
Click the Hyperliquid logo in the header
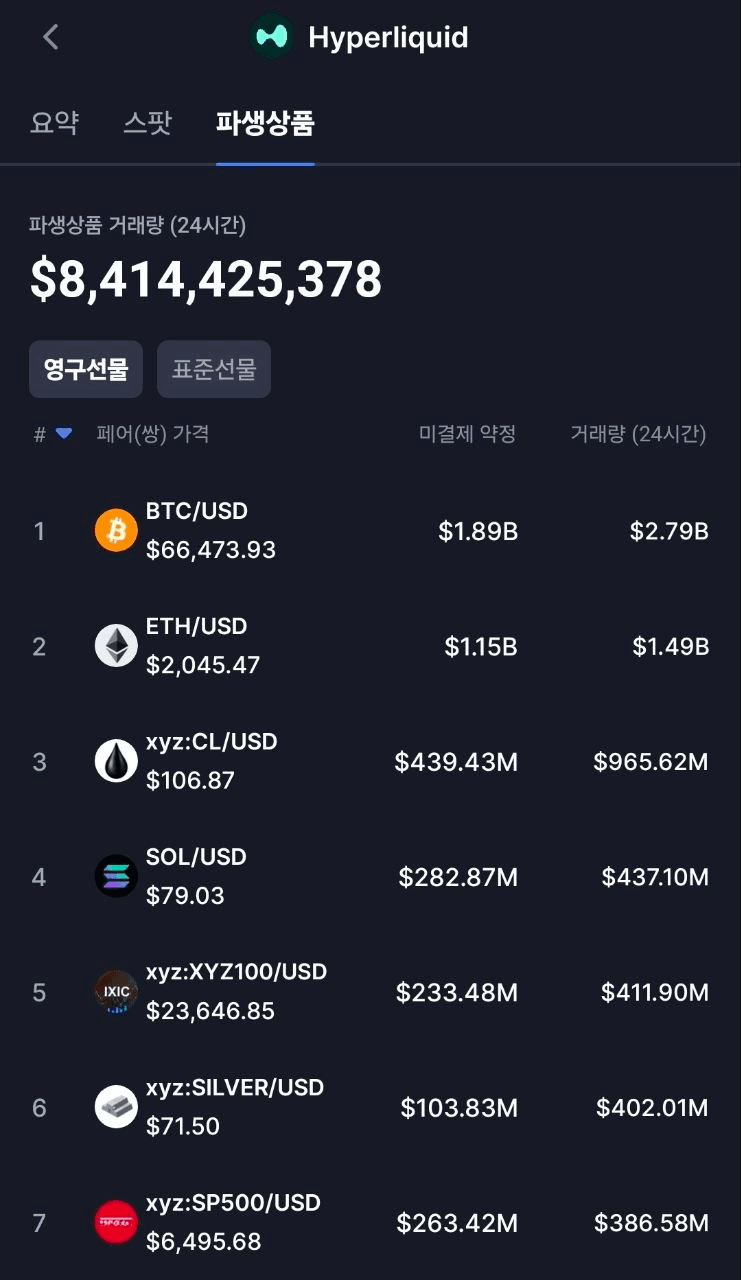coord(270,37)
